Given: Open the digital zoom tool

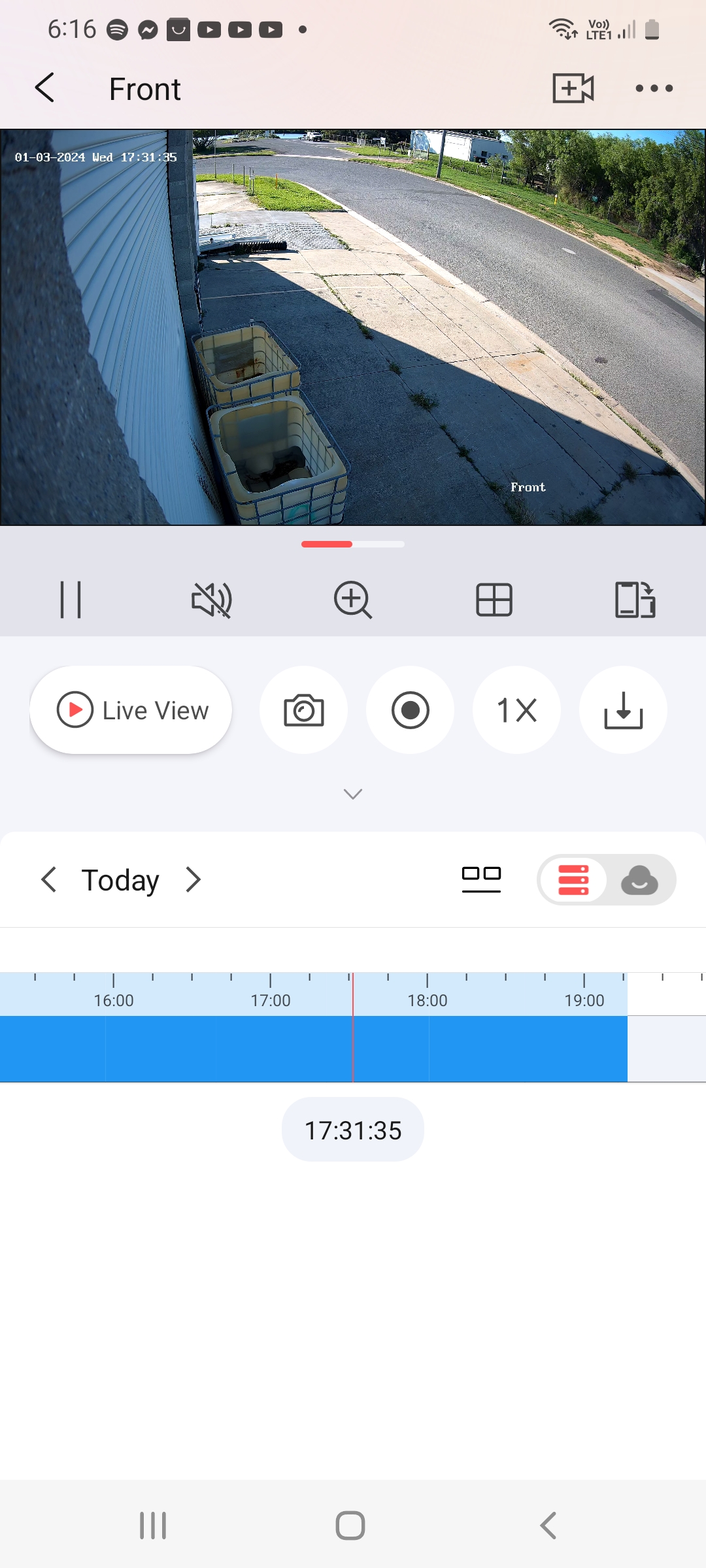Looking at the screenshot, I should (352, 600).
